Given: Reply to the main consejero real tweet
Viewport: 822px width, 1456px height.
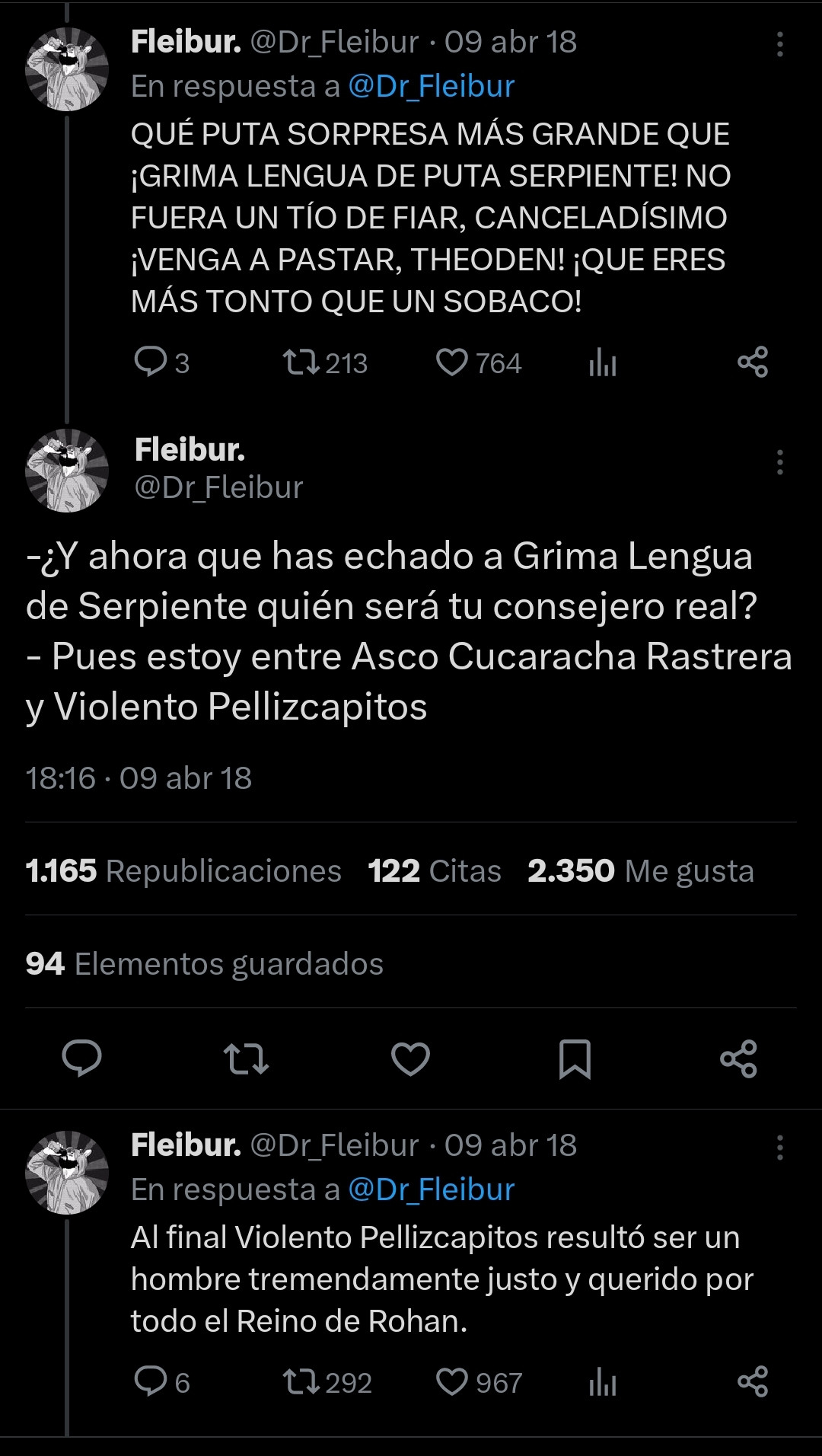Looking at the screenshot, I should [81, 1058].
